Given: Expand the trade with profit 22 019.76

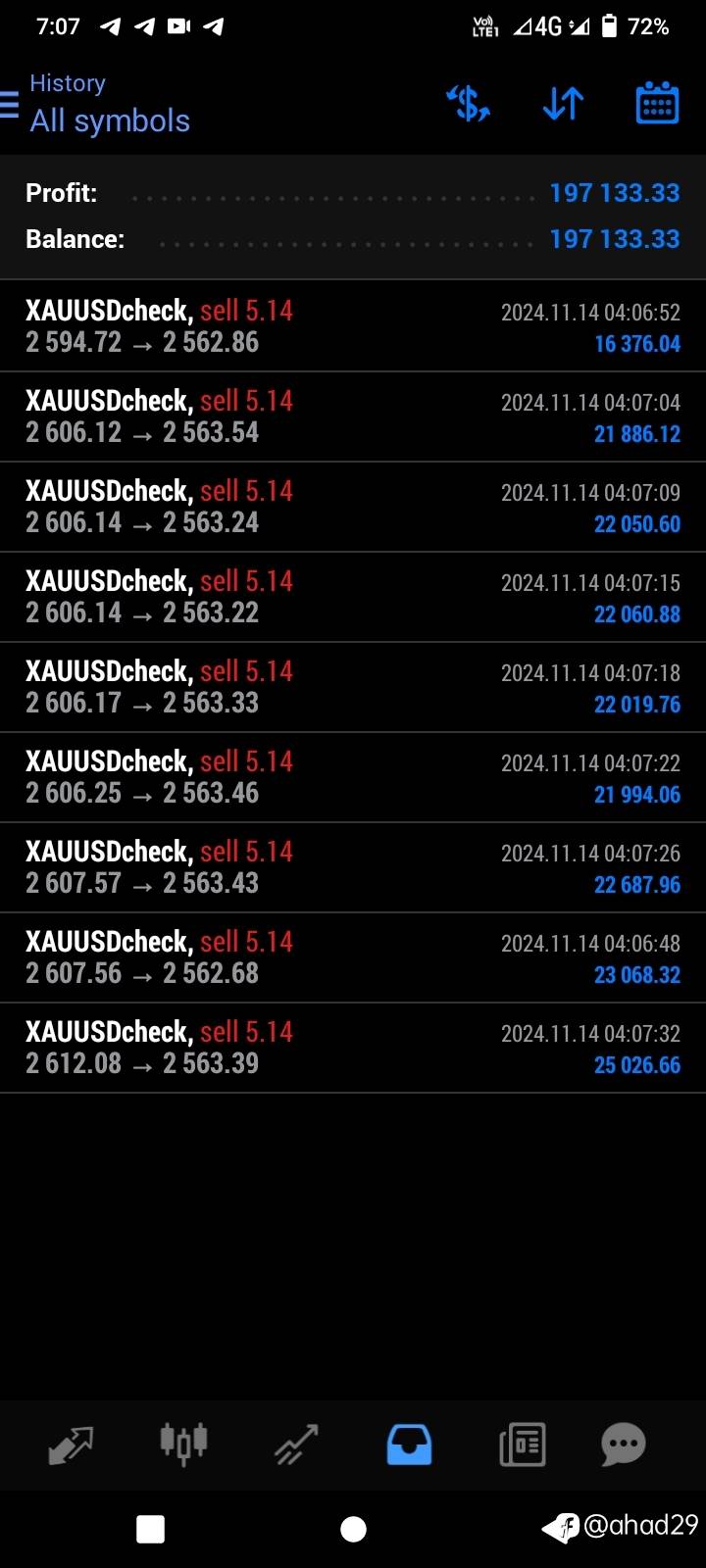Looking at the screenshot, I should point(353,687).
